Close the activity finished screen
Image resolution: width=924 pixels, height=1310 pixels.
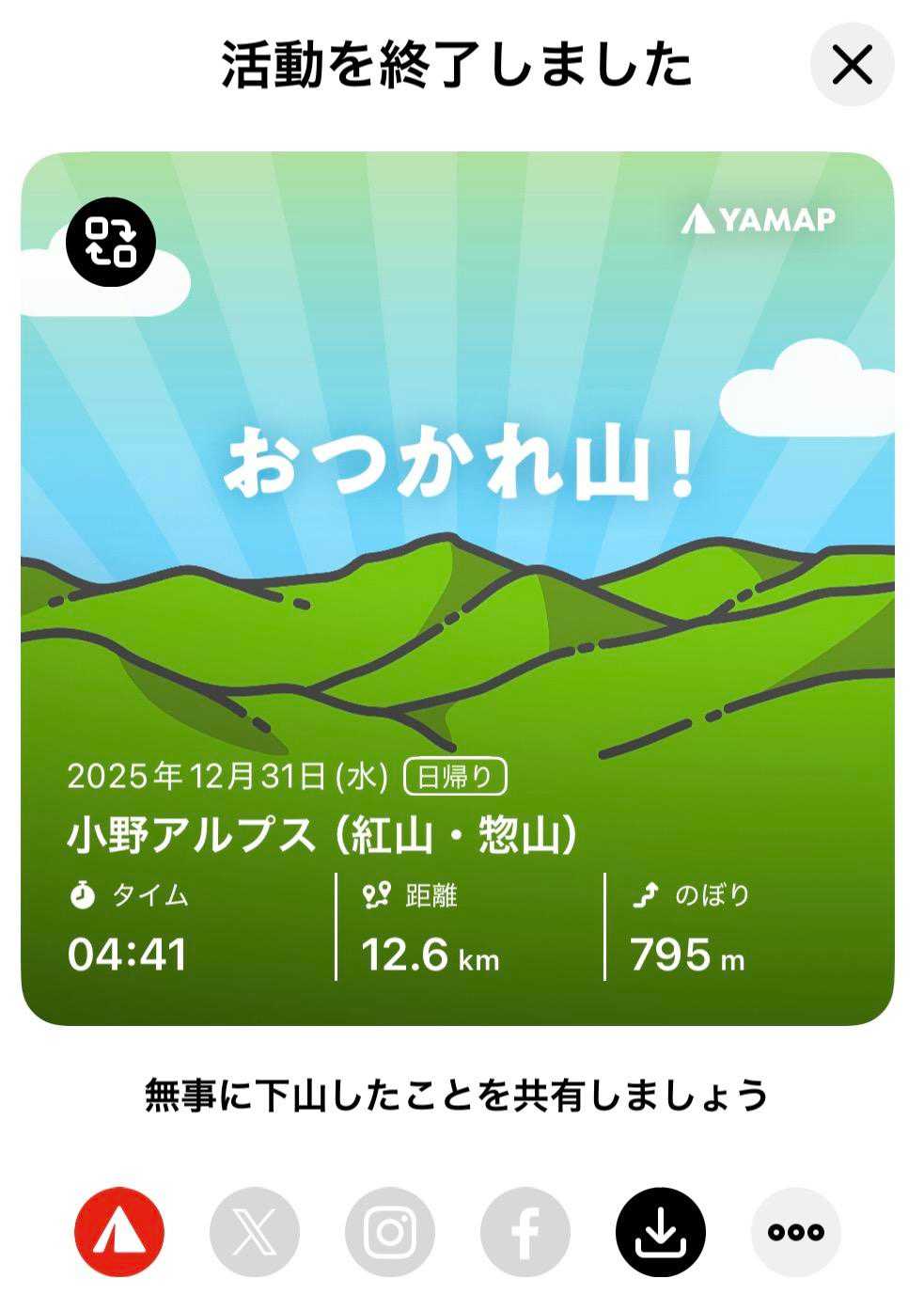tap(852, 65)
